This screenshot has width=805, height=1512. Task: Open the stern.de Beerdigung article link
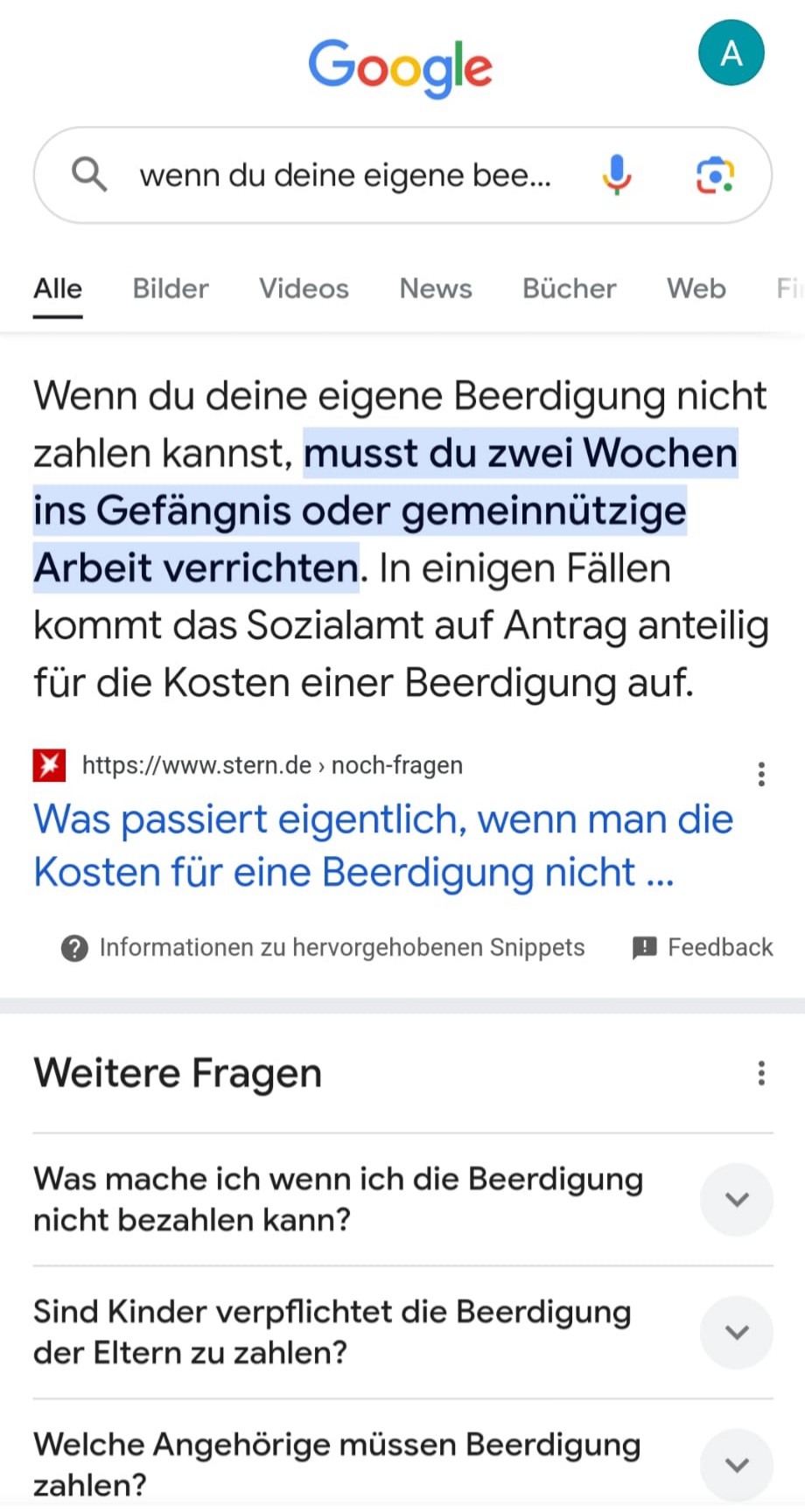383,845
